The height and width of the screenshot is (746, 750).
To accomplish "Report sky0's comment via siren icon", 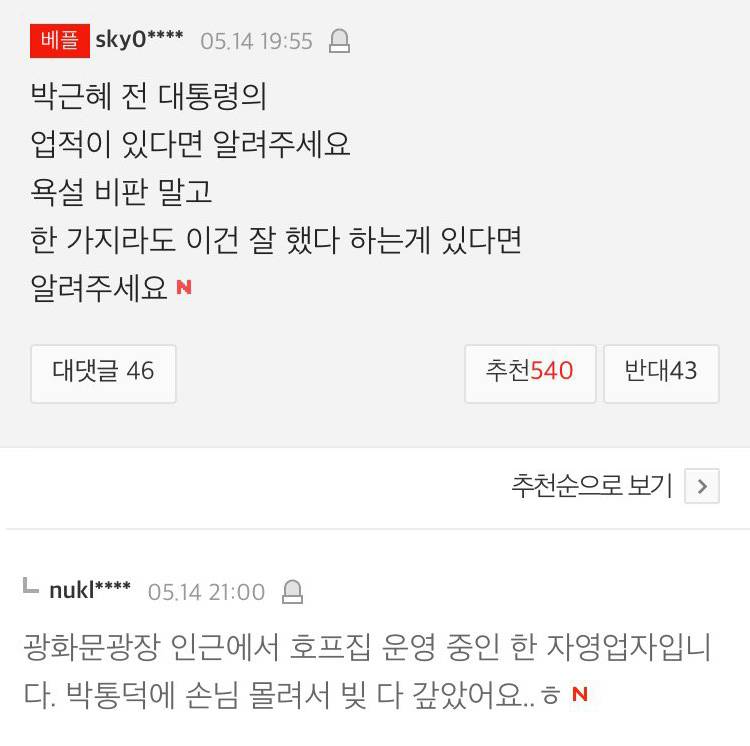I will [x=340, y=42].
